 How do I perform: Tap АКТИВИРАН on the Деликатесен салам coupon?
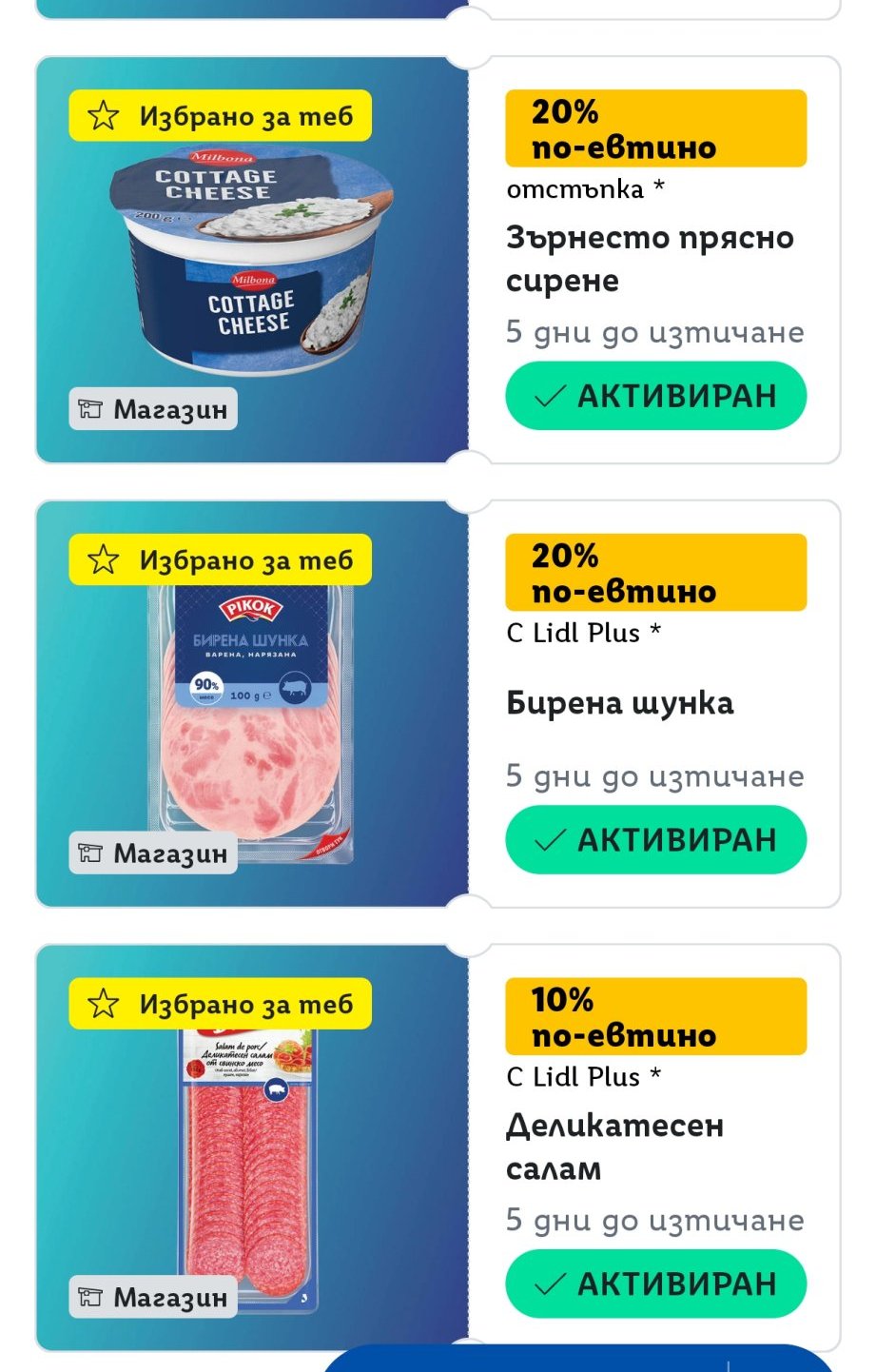tap(655, 1284)
